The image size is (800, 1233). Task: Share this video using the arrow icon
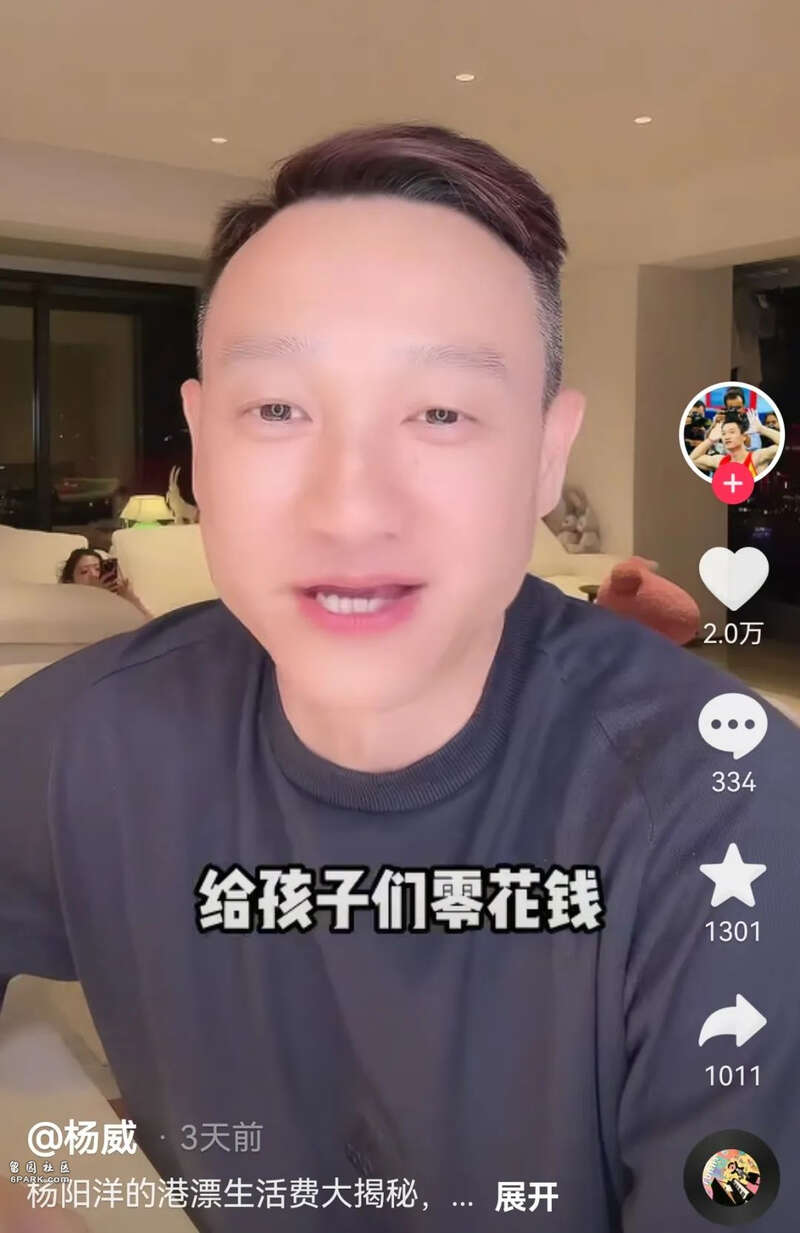coord(733,1022)
